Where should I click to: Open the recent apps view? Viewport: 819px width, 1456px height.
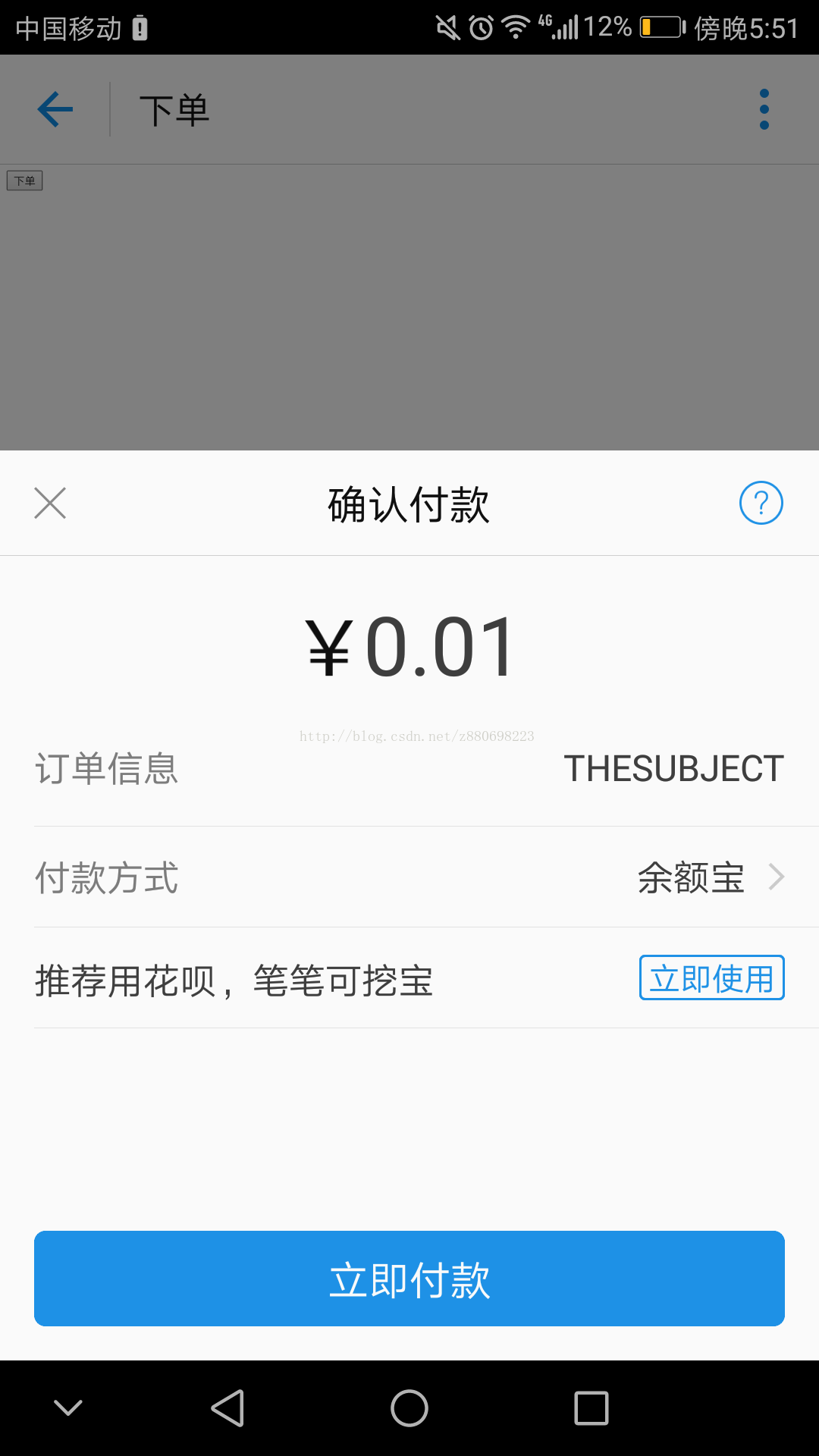tap(591, 1408)
